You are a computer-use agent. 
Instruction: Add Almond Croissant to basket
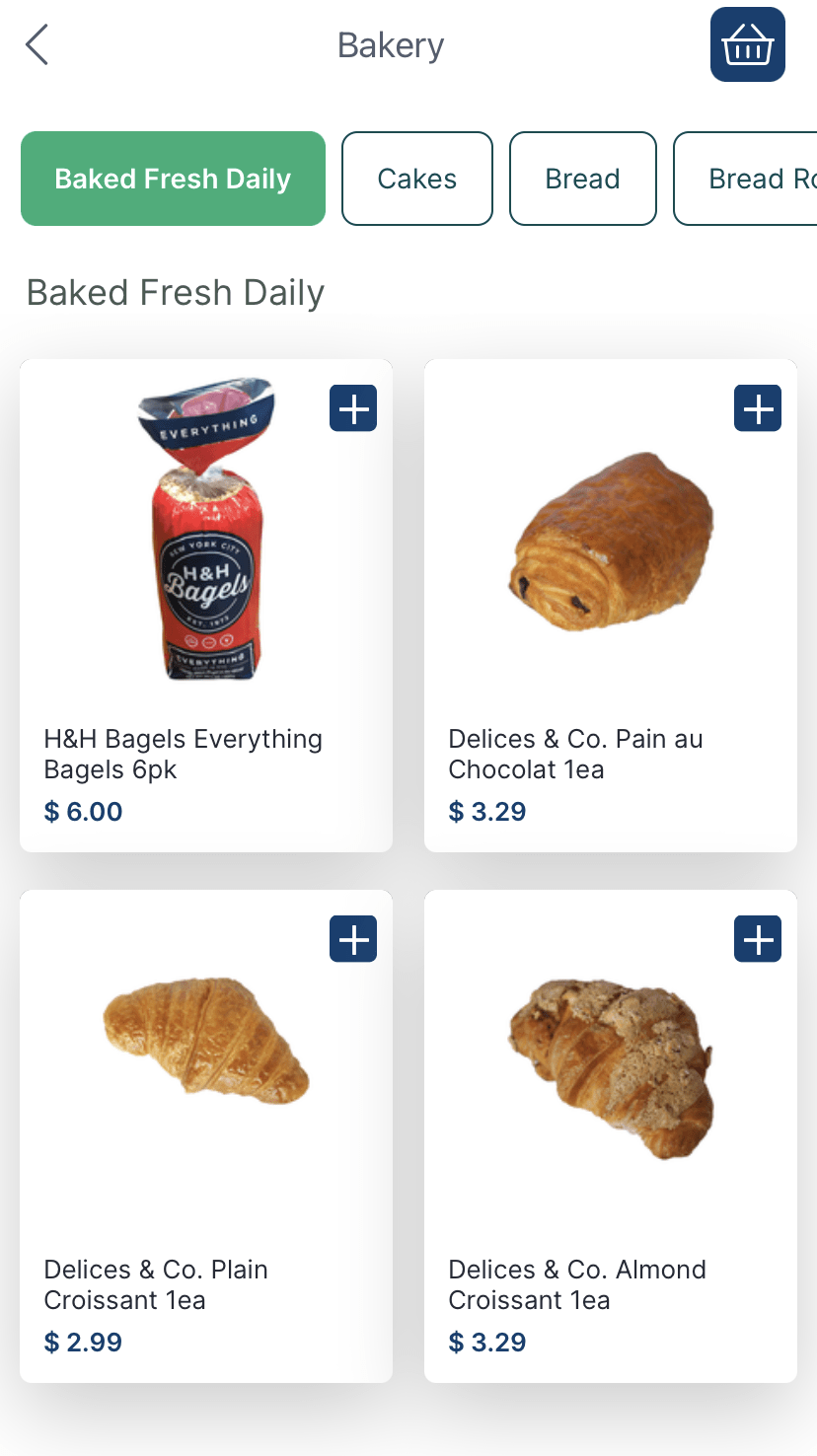tap(758, 938)
